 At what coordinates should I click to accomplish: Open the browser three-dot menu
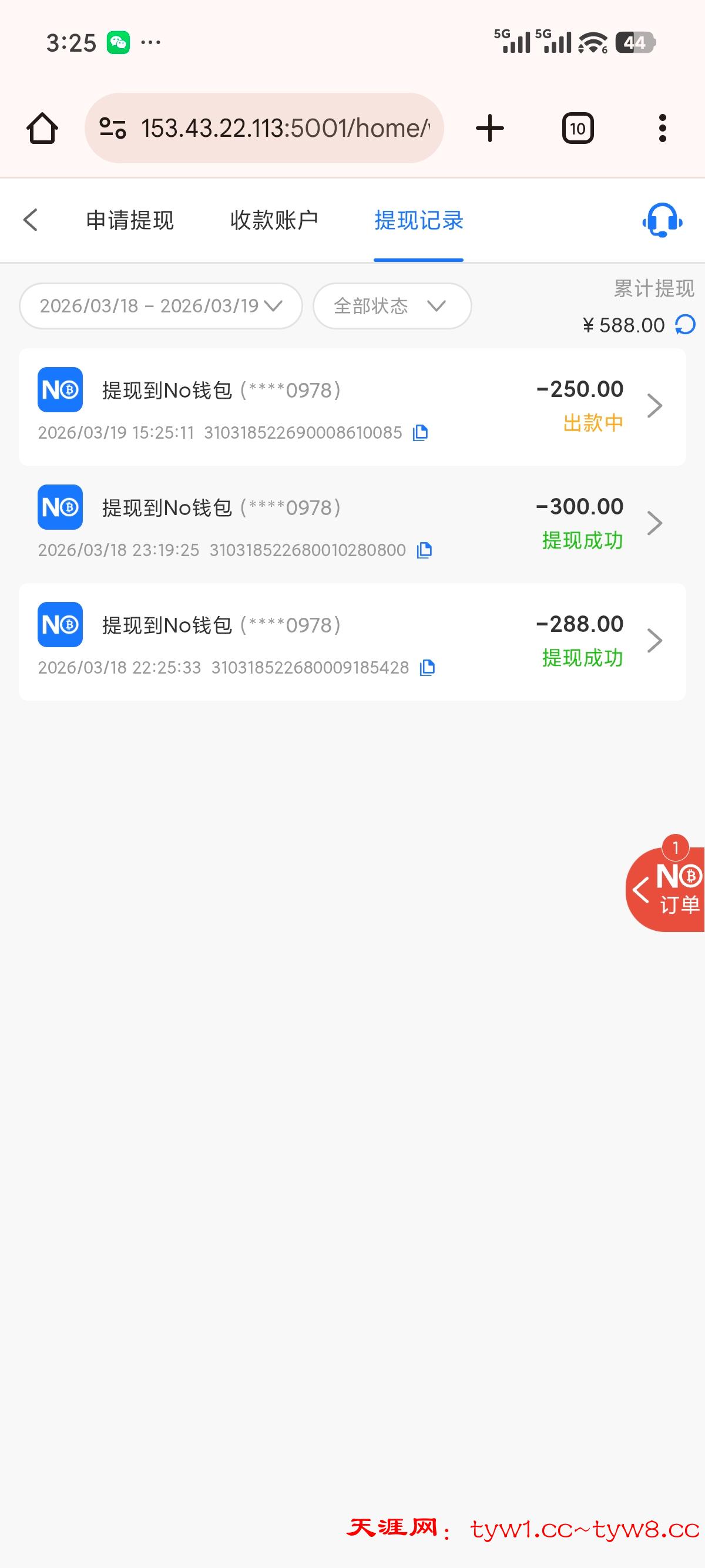coord(662,128)
